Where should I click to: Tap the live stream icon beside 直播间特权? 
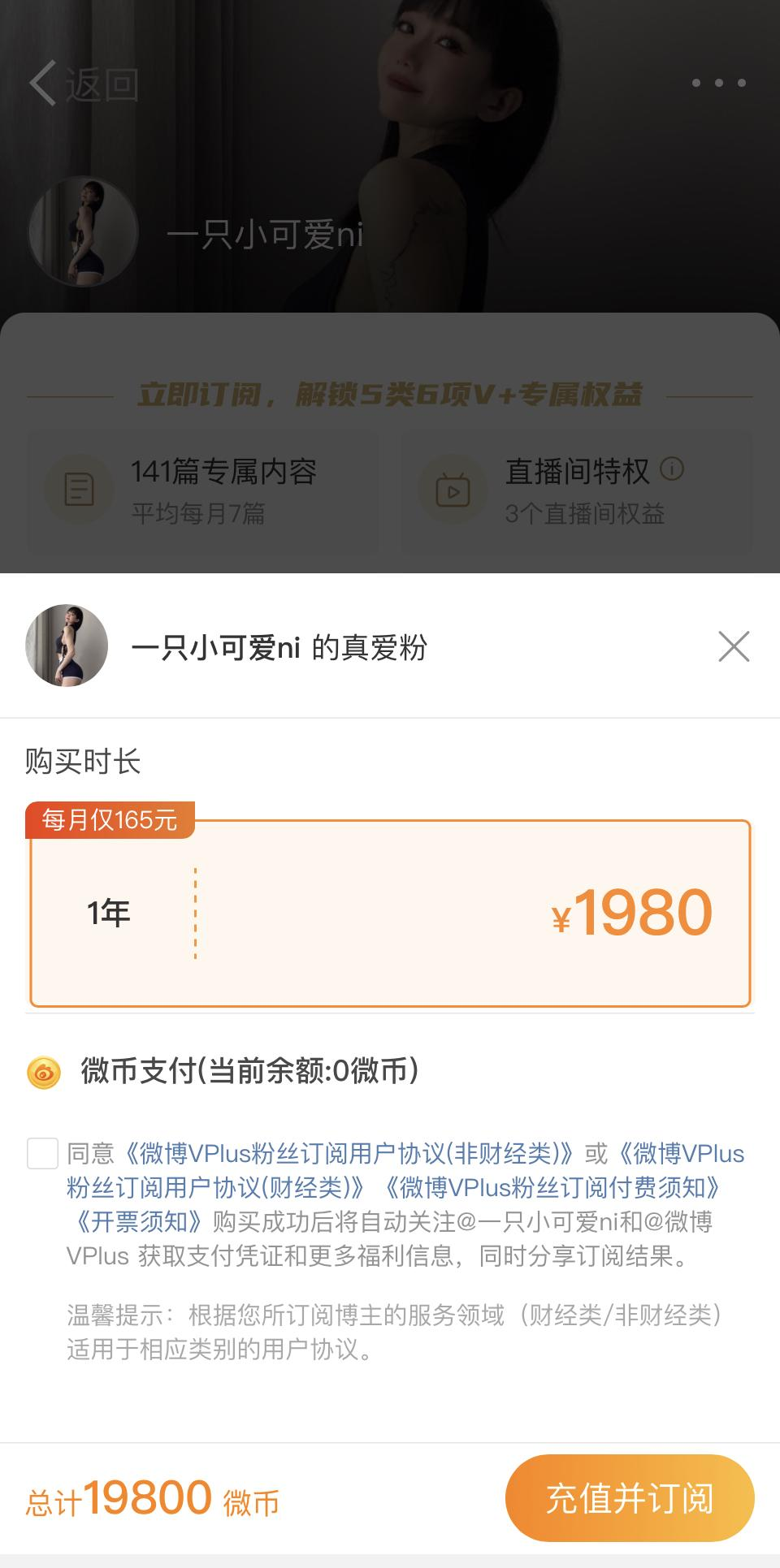click(452, 489)
